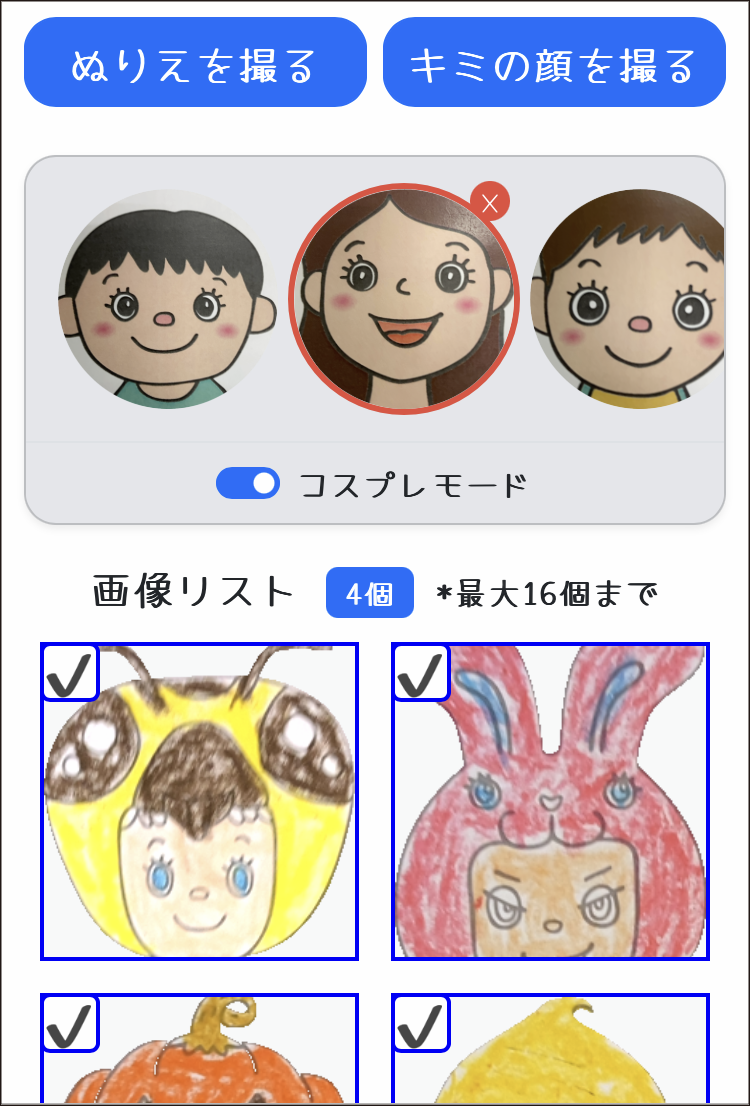The height and width of the screenshot is (1106, 750).
Task: Uncheck the yellow bee costume image
Action: pyautogui.click(x=70, y=673)
